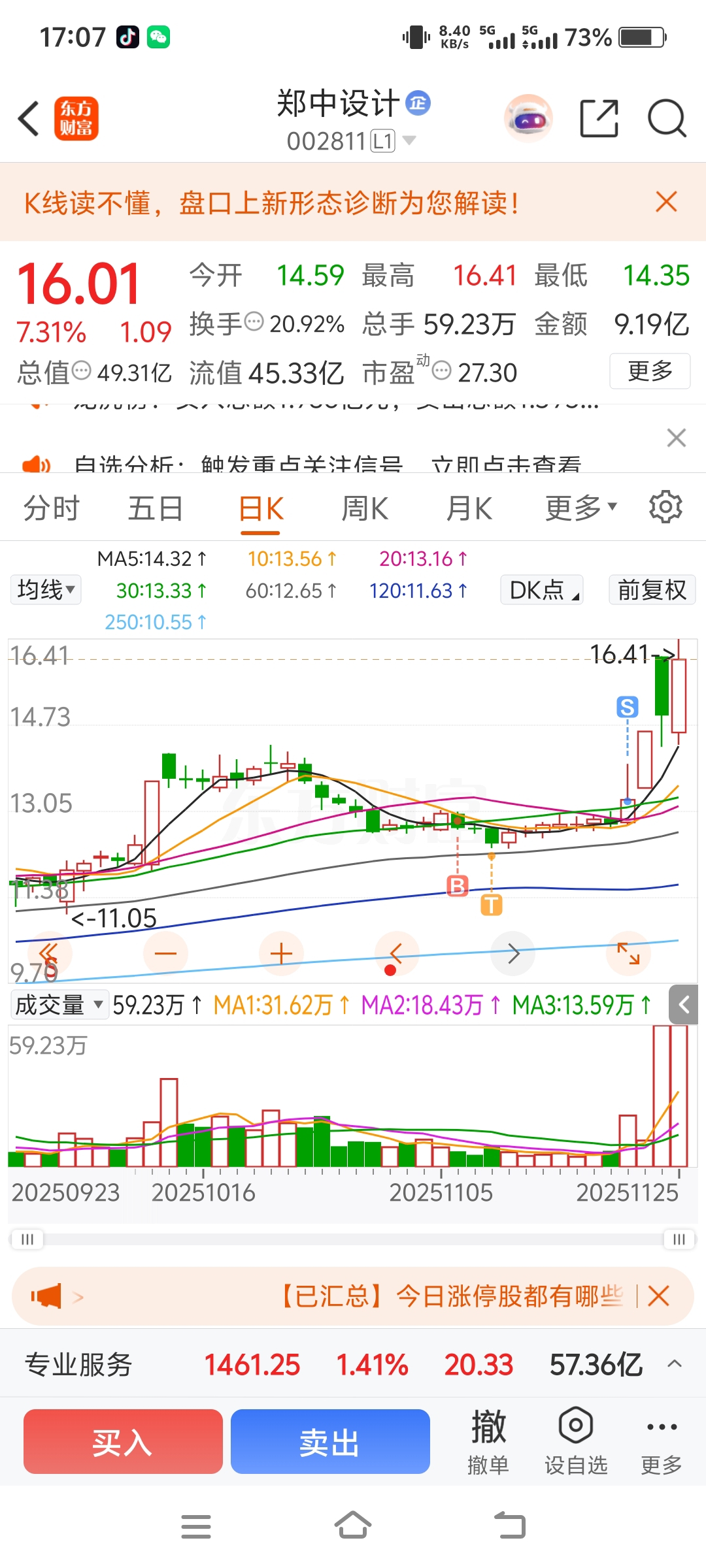Open 撤单 to cancel orders
Screen dimensions: 706x1568
coord(488,1441)
